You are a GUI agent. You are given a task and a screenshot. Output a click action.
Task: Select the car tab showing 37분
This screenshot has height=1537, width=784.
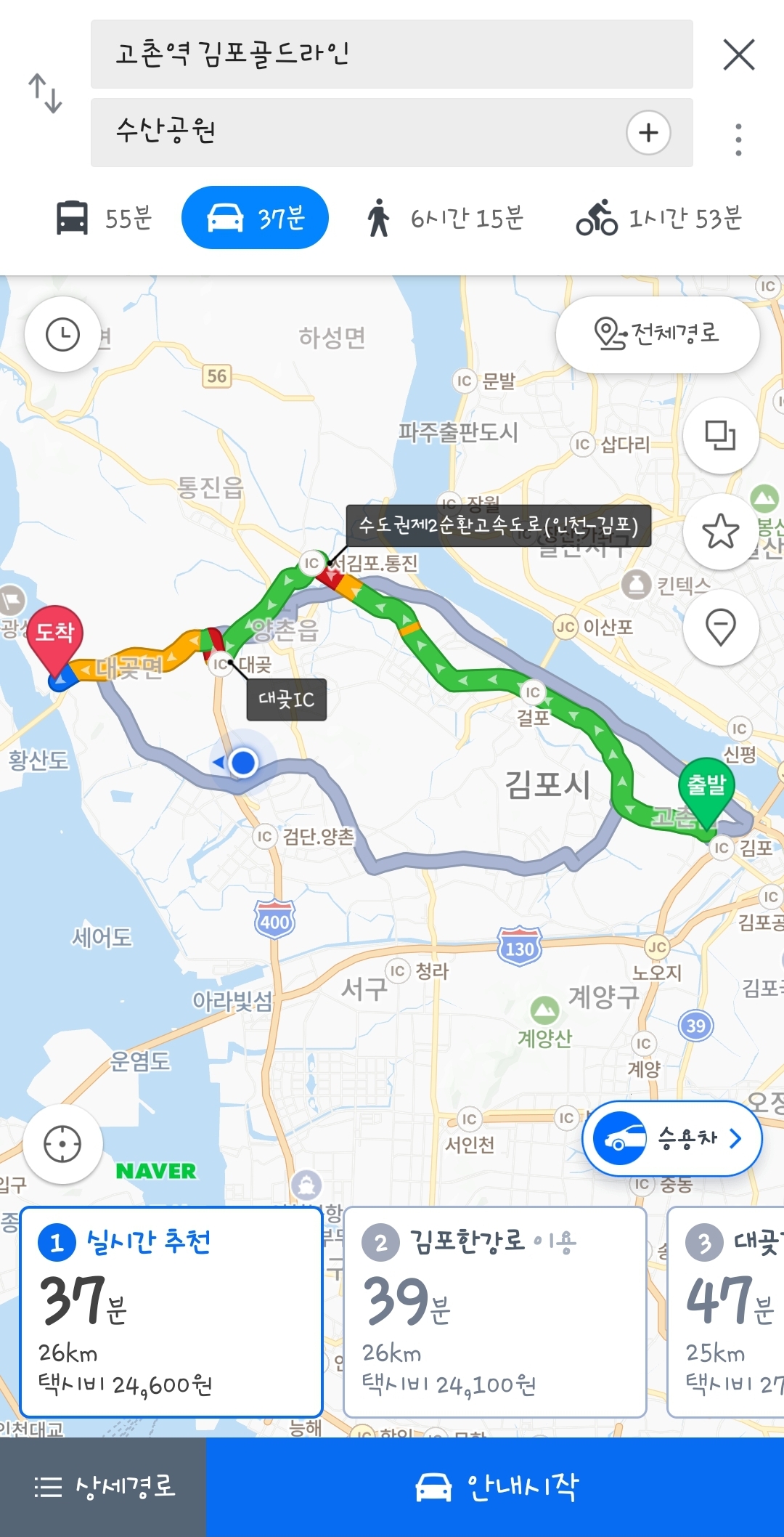click(255, 218)
